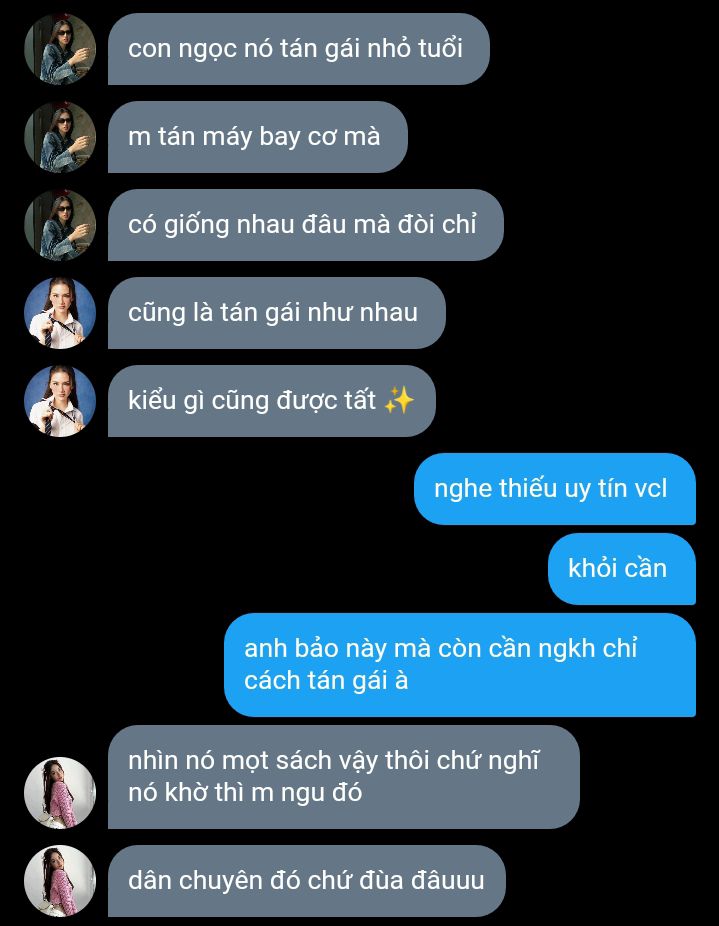
Task: Open avatar next to "m tán máy bay cơ mà"
Action: [60, 137]
